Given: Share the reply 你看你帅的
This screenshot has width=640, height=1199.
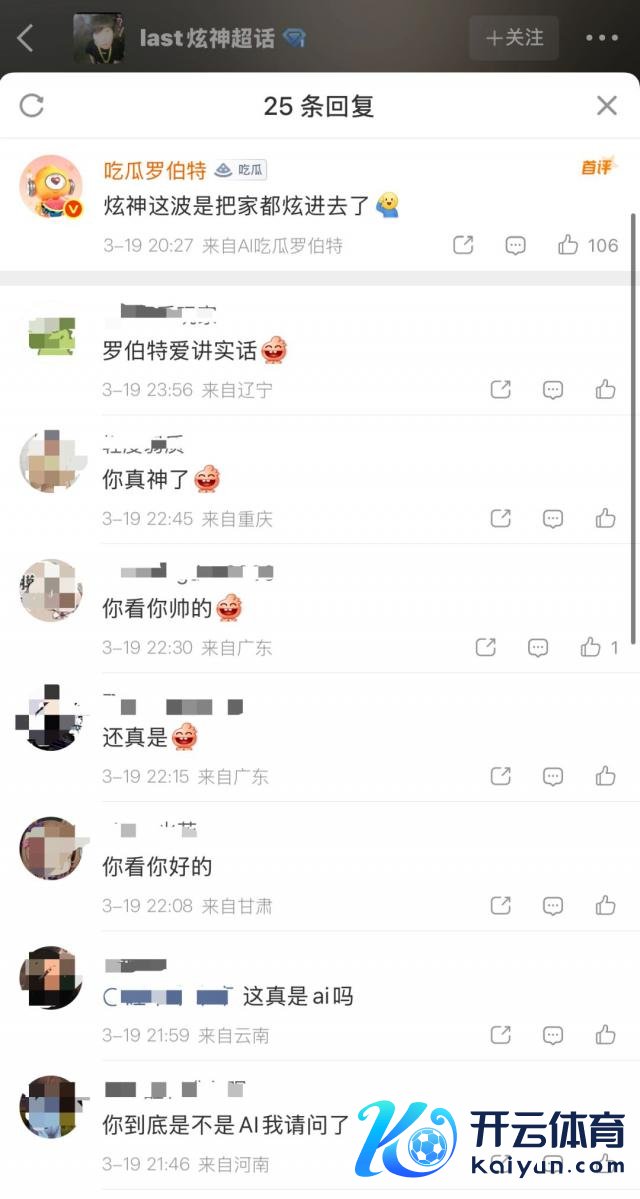Looking at the screenshot, I should [x=486, y=648].
